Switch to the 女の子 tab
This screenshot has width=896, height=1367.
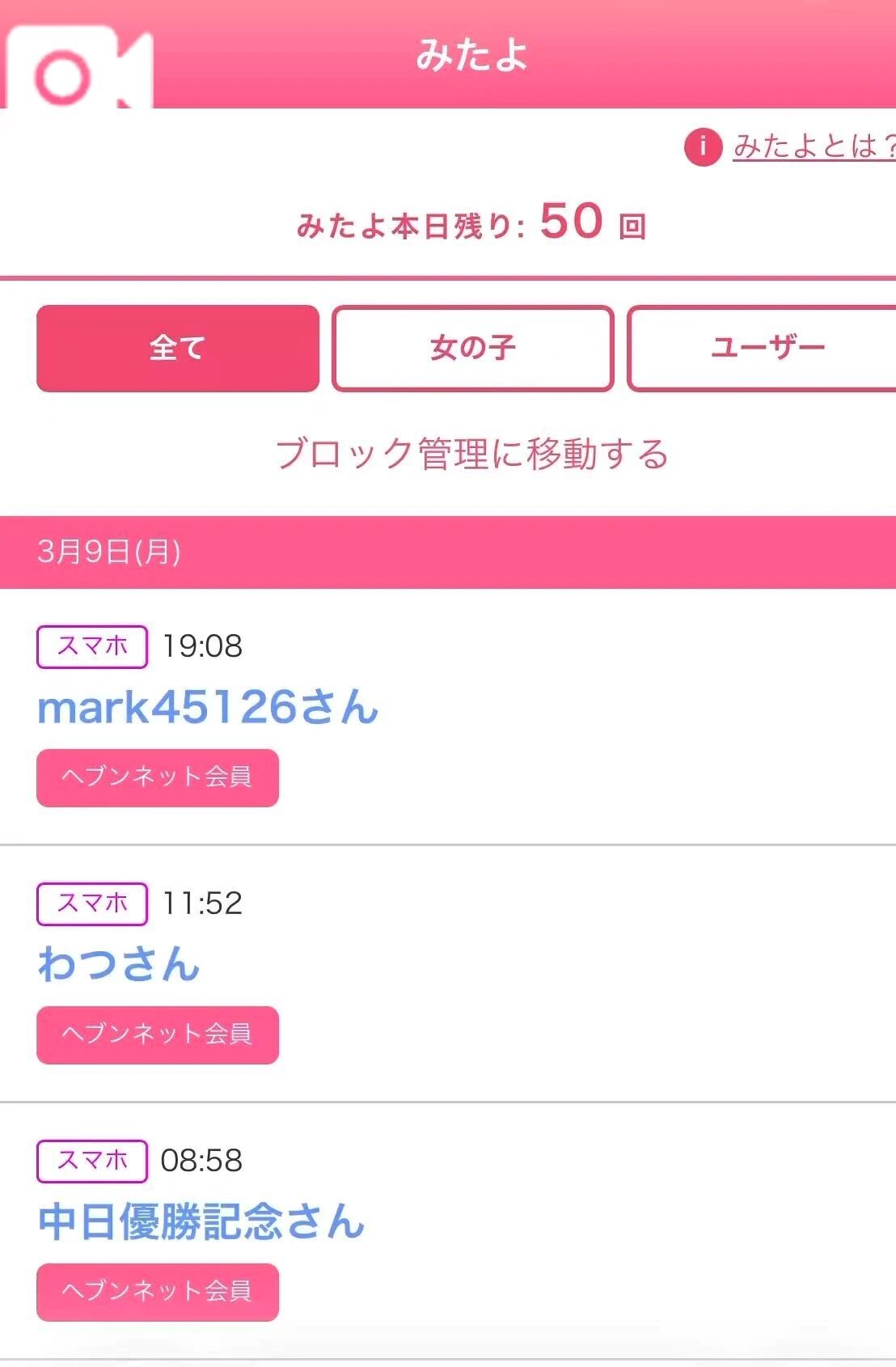(x=474, y=347)
